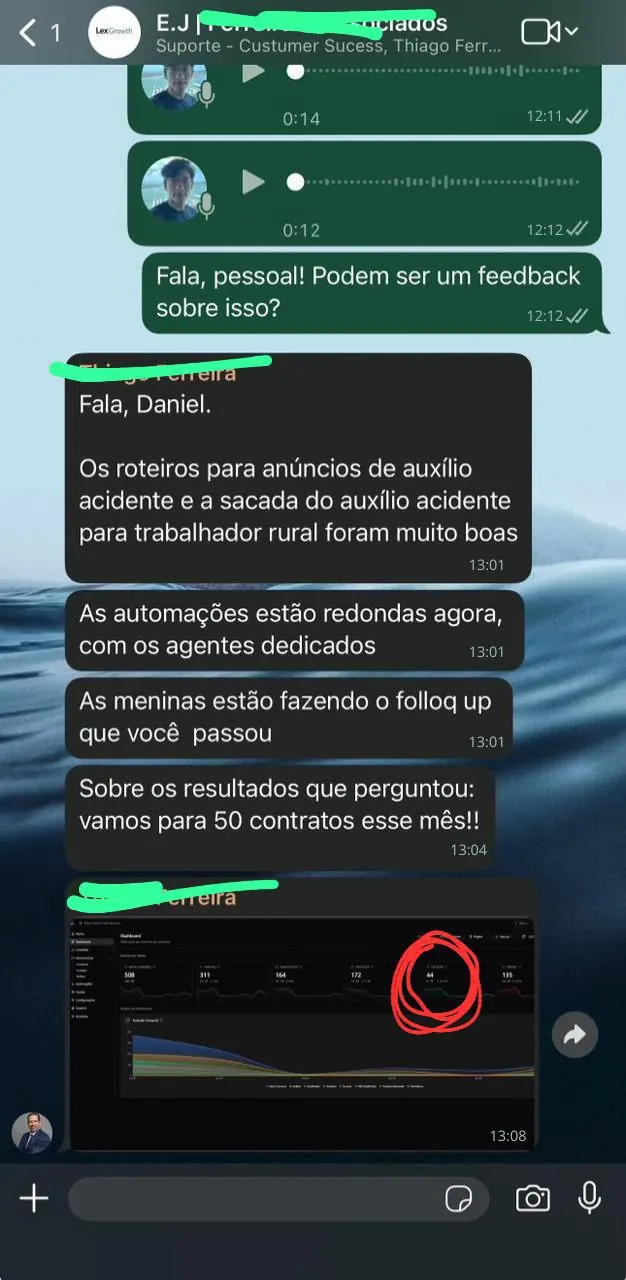This screenshot has width=626, height=1280.
Task: Open the camera
Action: point(533,1199)
